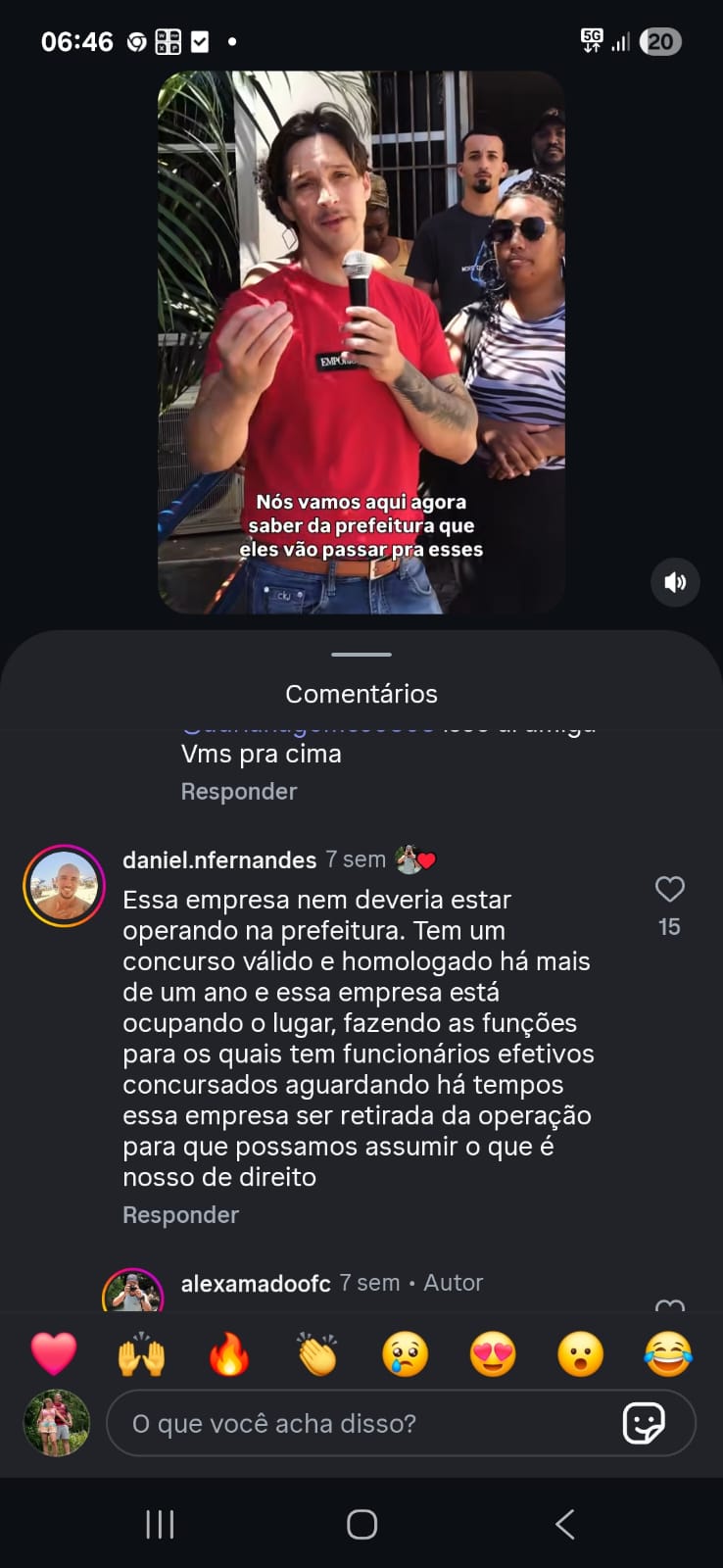Tap the video playing above the comments
The image size is (723, 1568).
coord(361,342)
